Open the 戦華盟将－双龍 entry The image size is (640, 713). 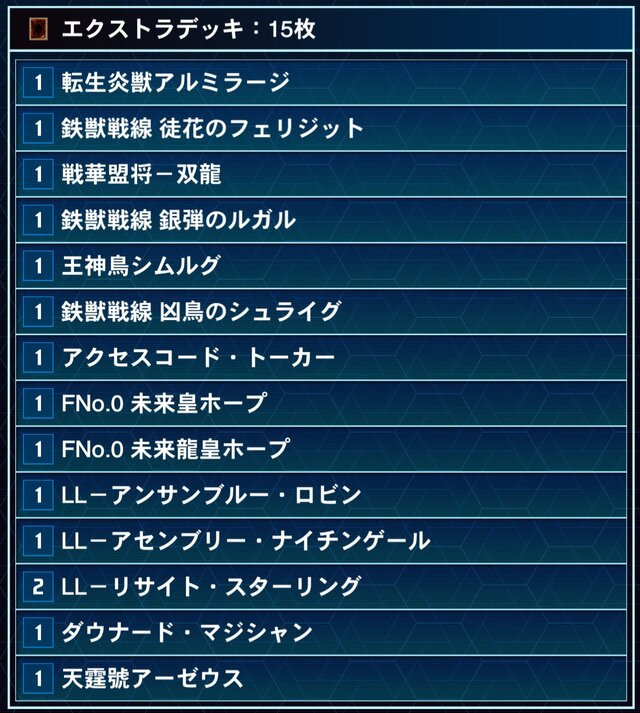click(142, 174)
